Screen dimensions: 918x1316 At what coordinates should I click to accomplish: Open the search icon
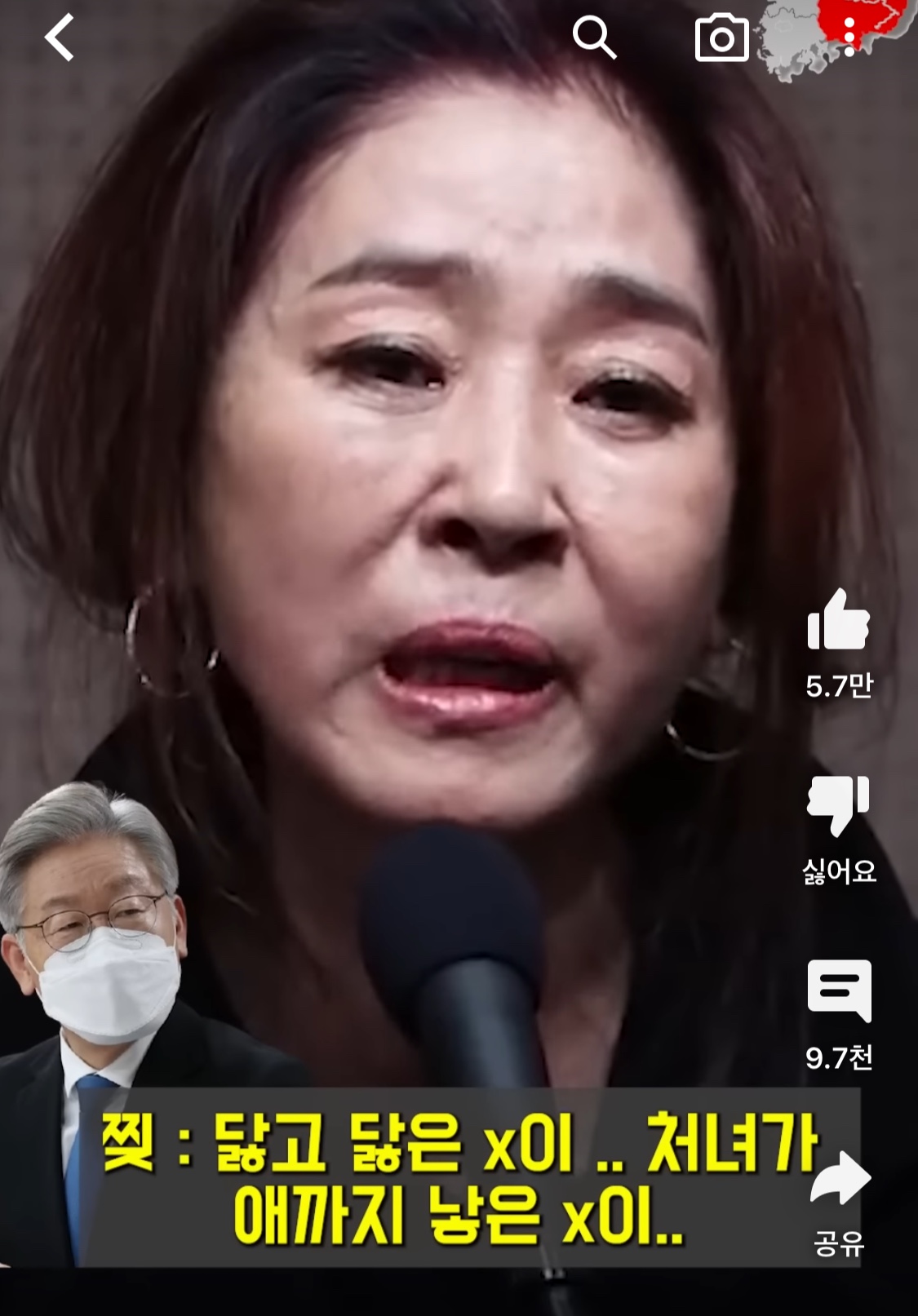[593, 38]
